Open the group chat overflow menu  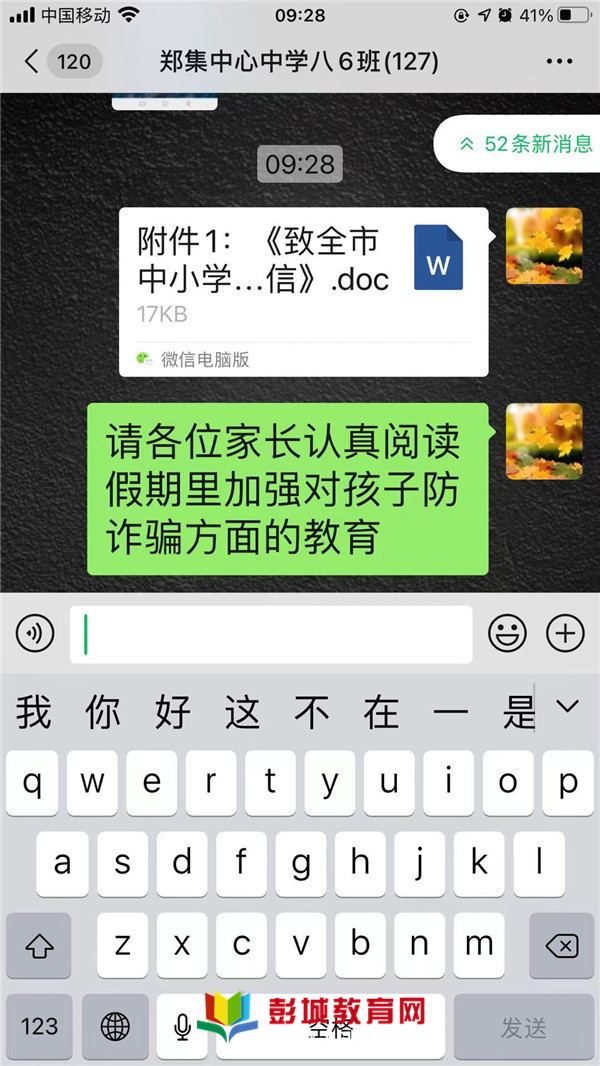(559, 62)
